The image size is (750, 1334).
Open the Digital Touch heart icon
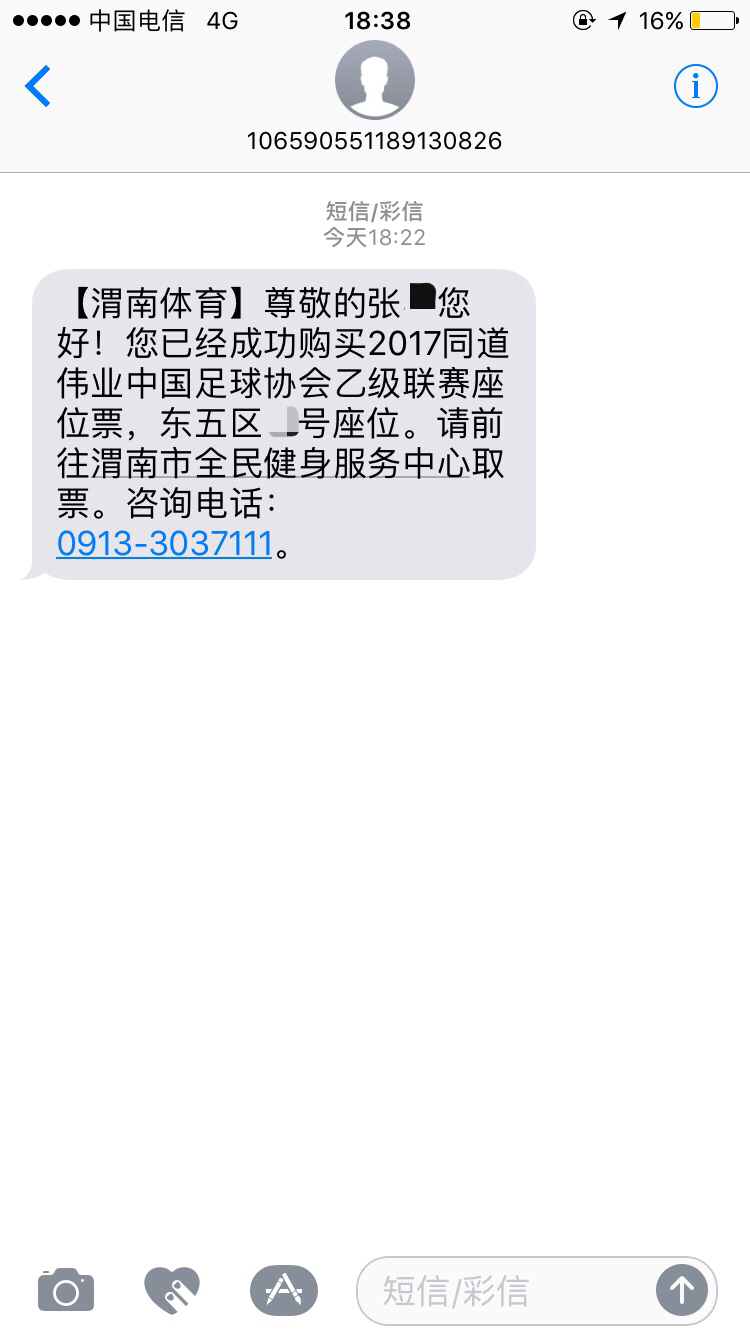click(x=172, y=1290)
